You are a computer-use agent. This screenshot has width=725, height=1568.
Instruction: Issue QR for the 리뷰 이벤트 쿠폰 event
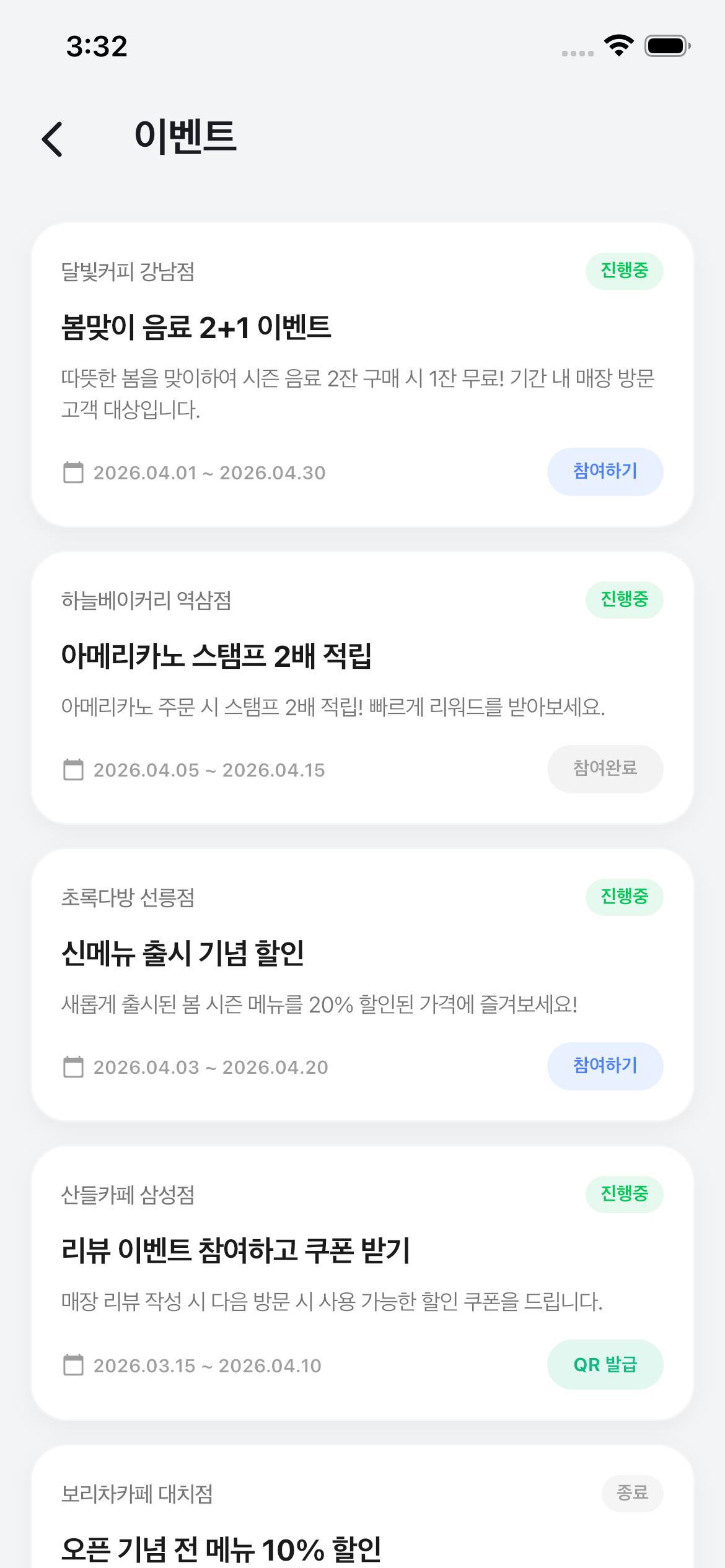pyautogui.click(x=605, y=1364)
